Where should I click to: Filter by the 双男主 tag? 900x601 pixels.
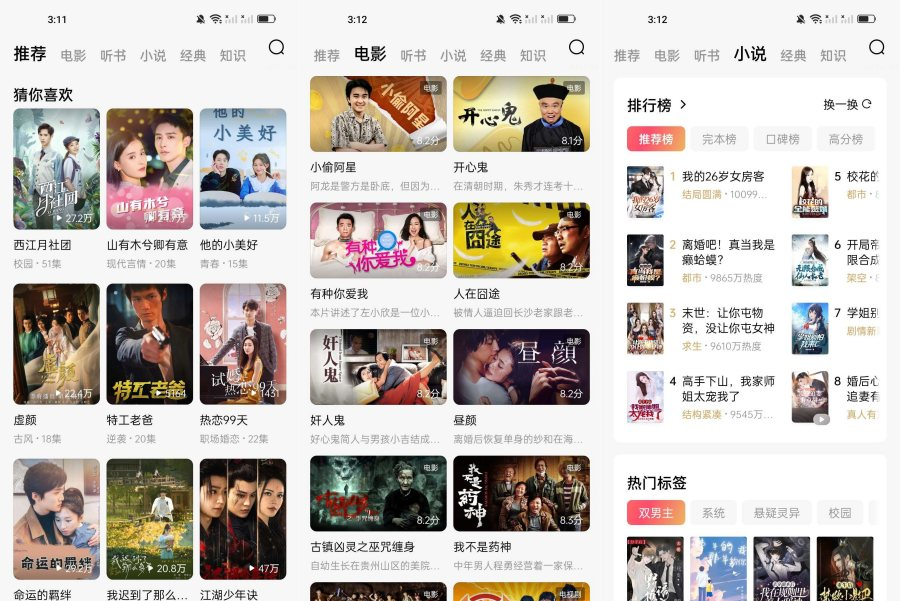(x=655, y=513)
